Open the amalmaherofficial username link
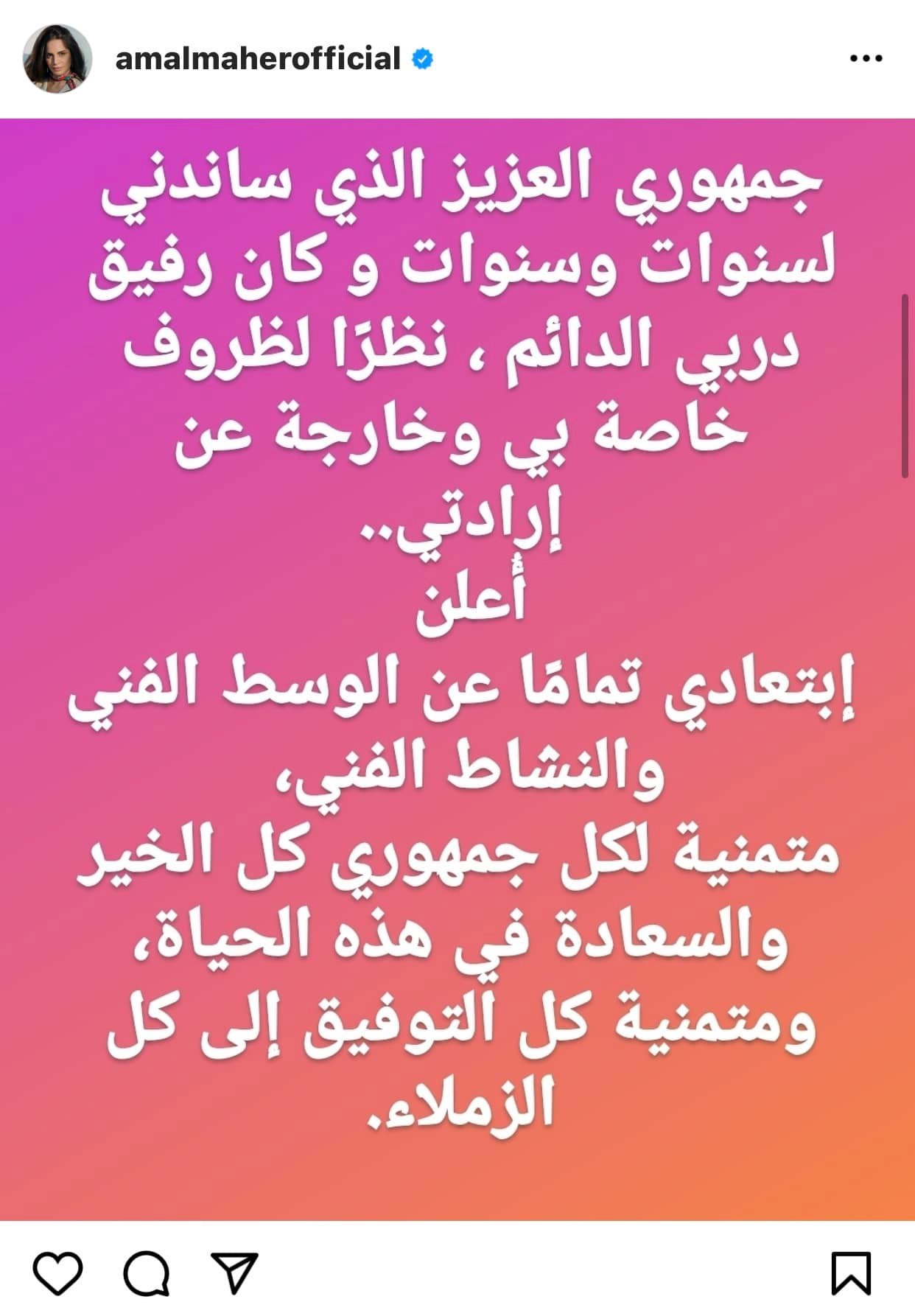This screenshot has height=1316, width=915. pos(258,59)
